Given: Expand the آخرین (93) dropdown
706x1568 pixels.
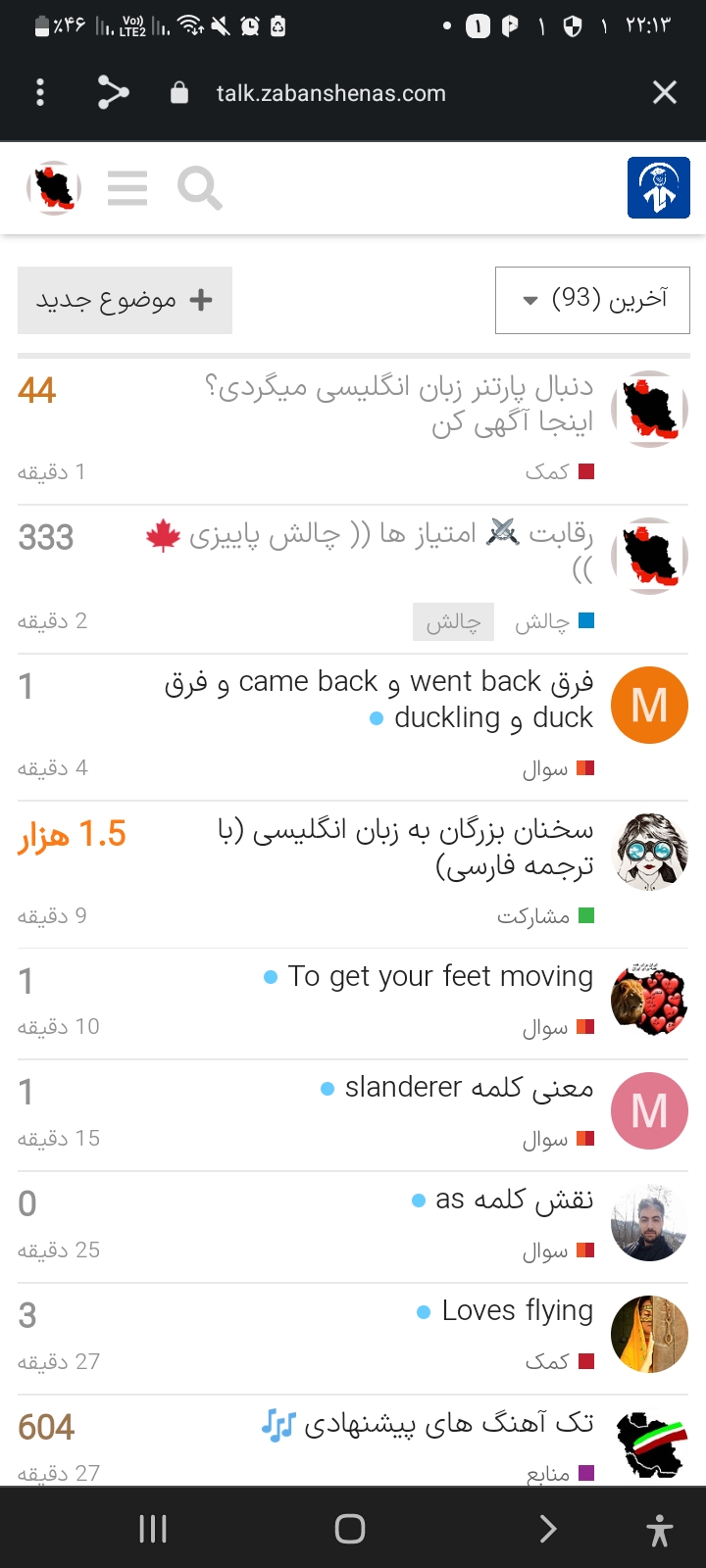Looking at the screenshot, I should click(592, 300).
